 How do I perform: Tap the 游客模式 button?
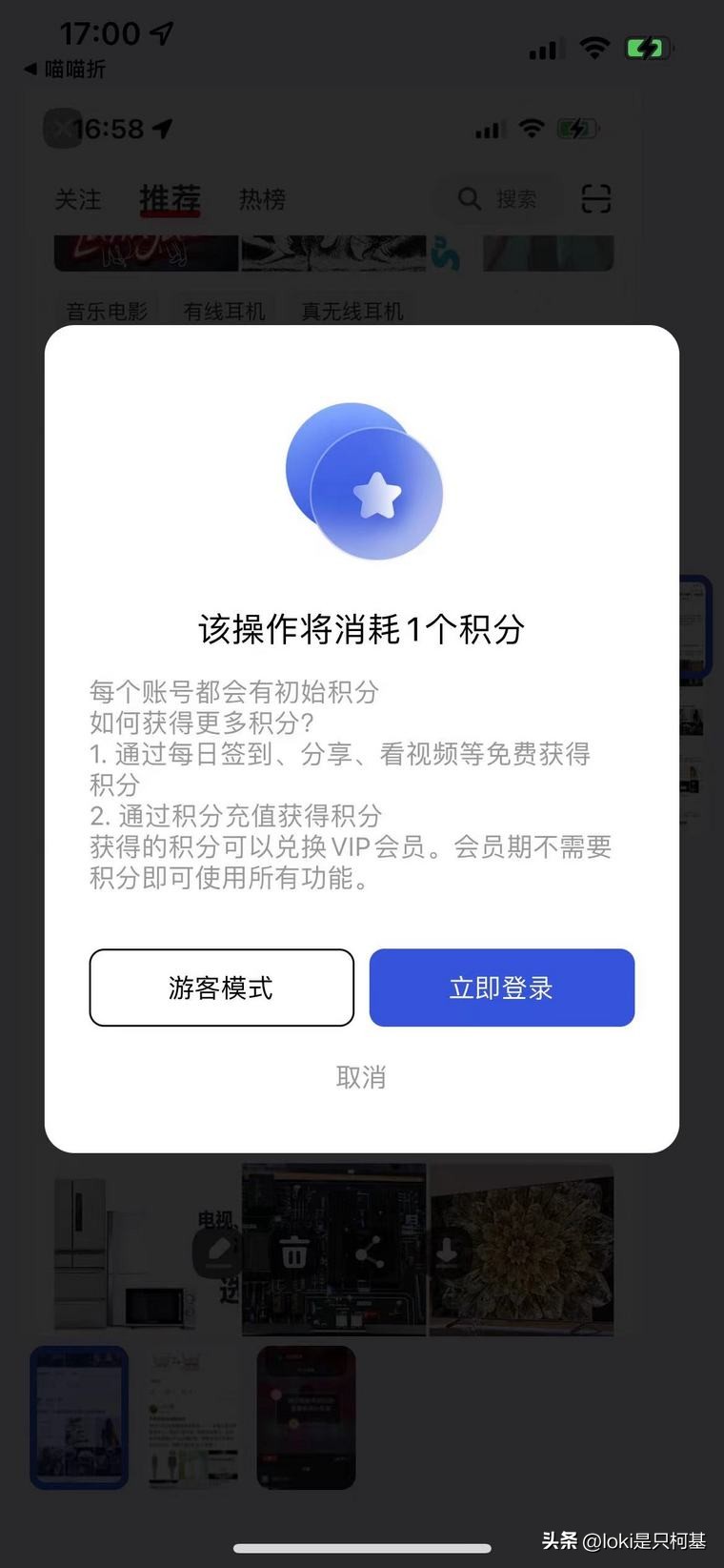click(221, 988)
